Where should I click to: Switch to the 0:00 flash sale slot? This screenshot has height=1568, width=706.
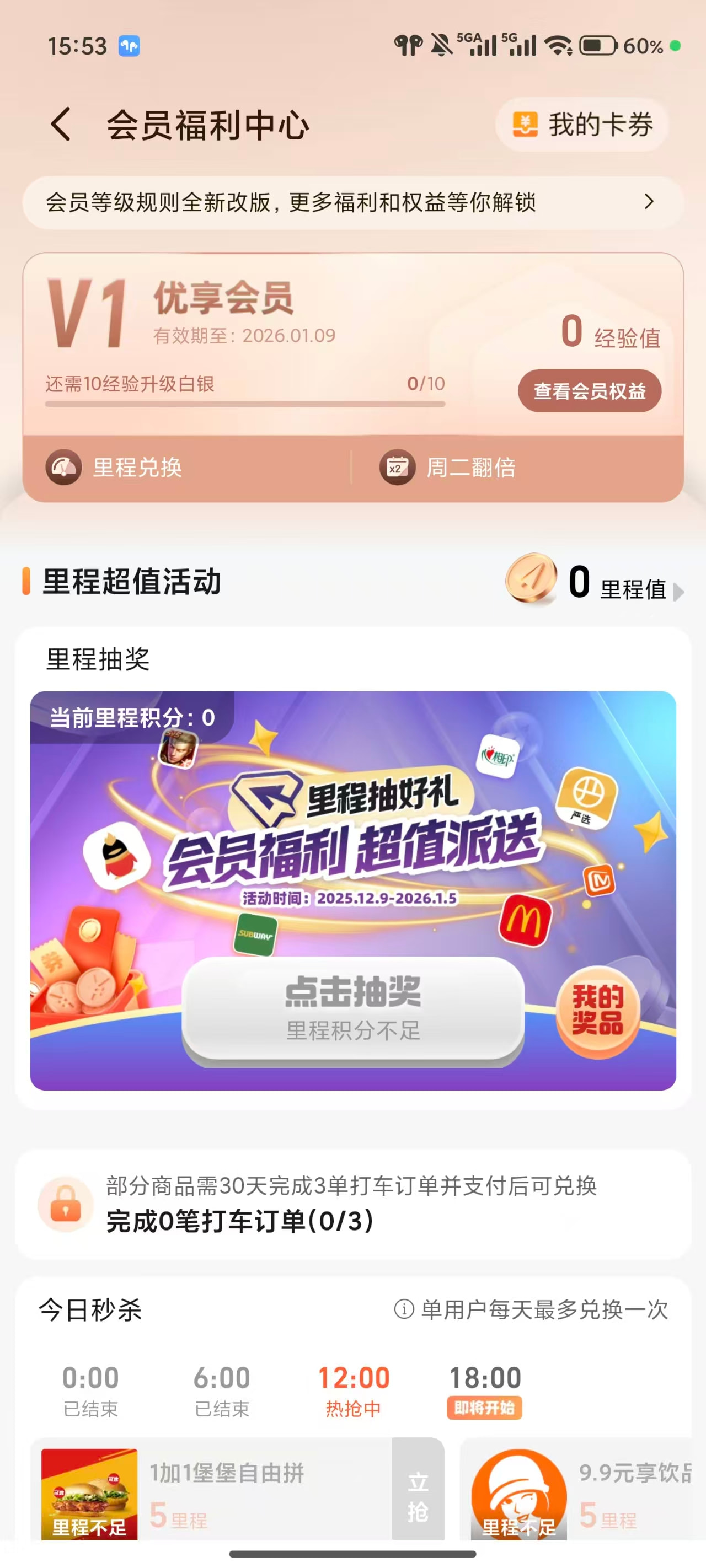point(90,1392)
